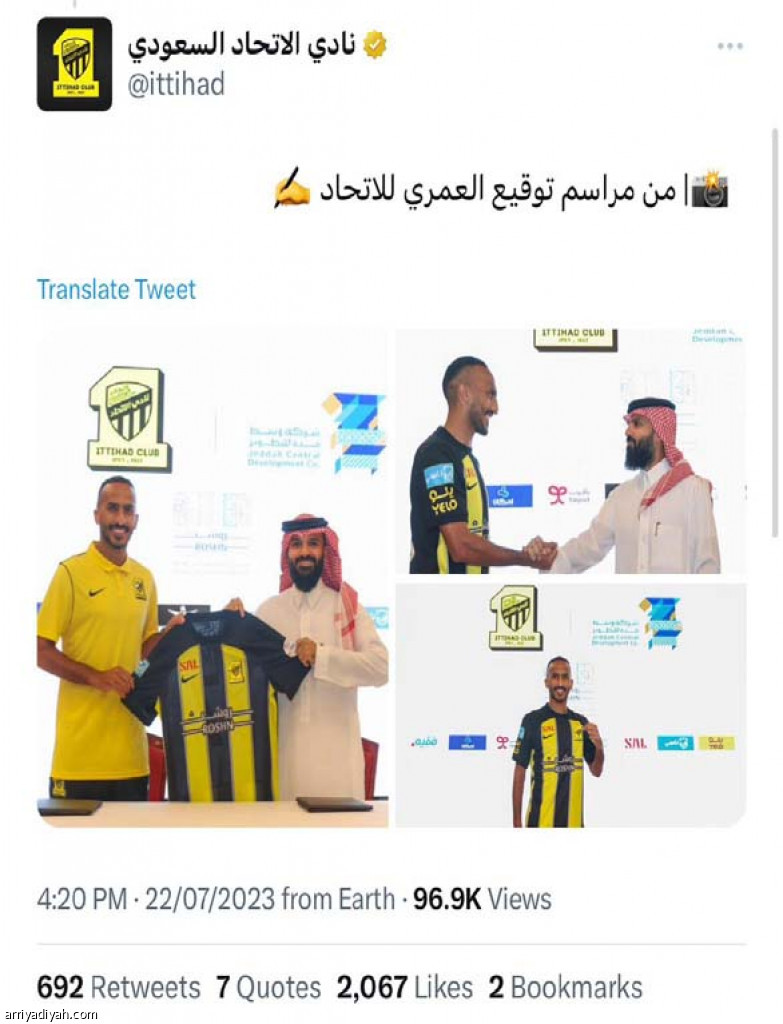783x1024 pixels.
Task: View the 7 Quotes list
Action: (268, 988)
